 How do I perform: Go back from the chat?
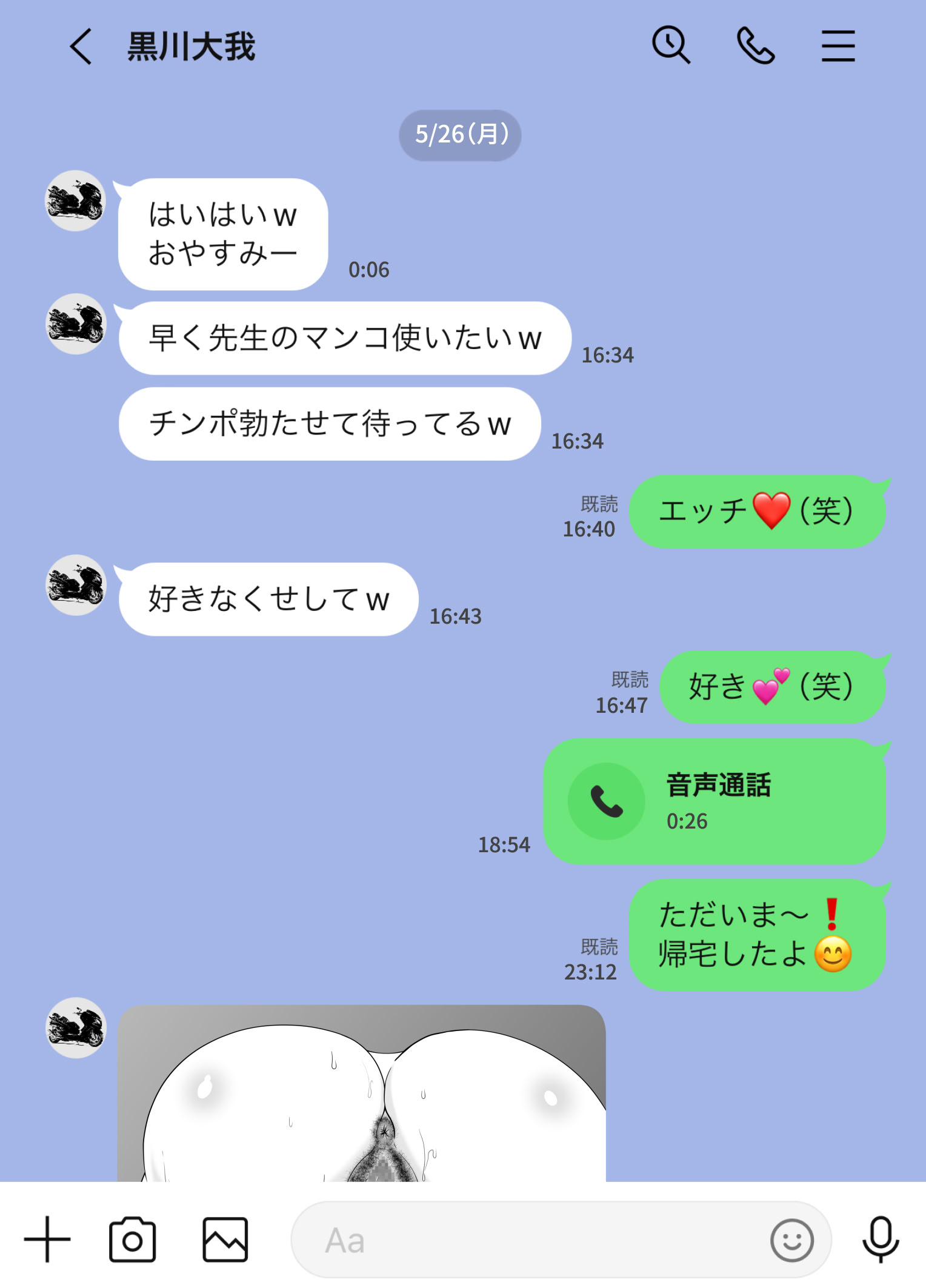pyautogui.click(x=81, y=47)
